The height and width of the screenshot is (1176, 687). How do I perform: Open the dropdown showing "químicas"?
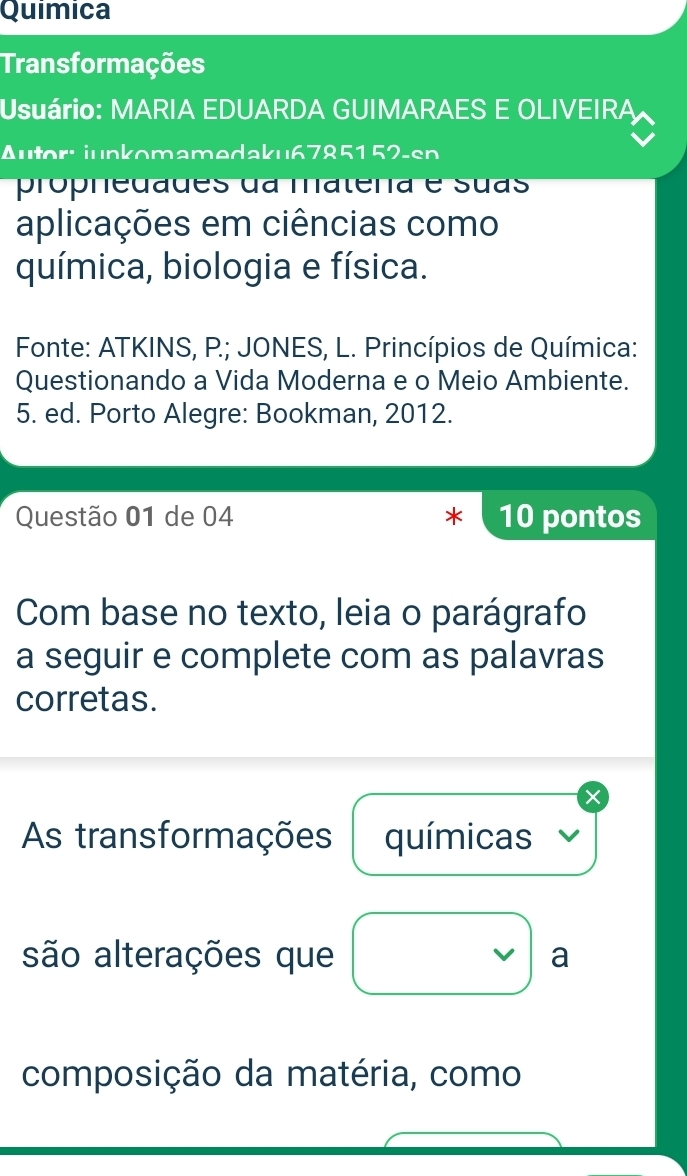(x=474, y=835)
